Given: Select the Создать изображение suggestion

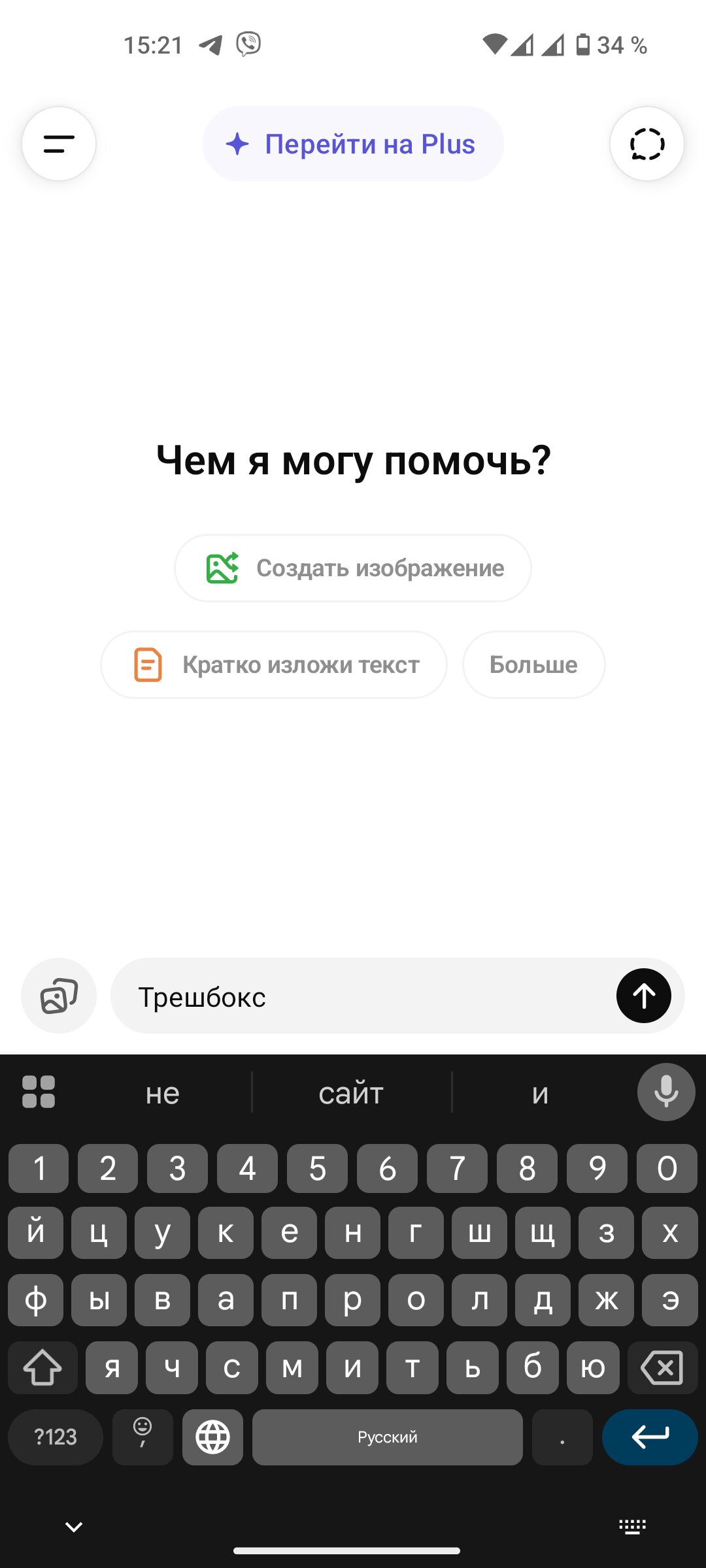Looking at the screenshot, I should coord(353,568).
